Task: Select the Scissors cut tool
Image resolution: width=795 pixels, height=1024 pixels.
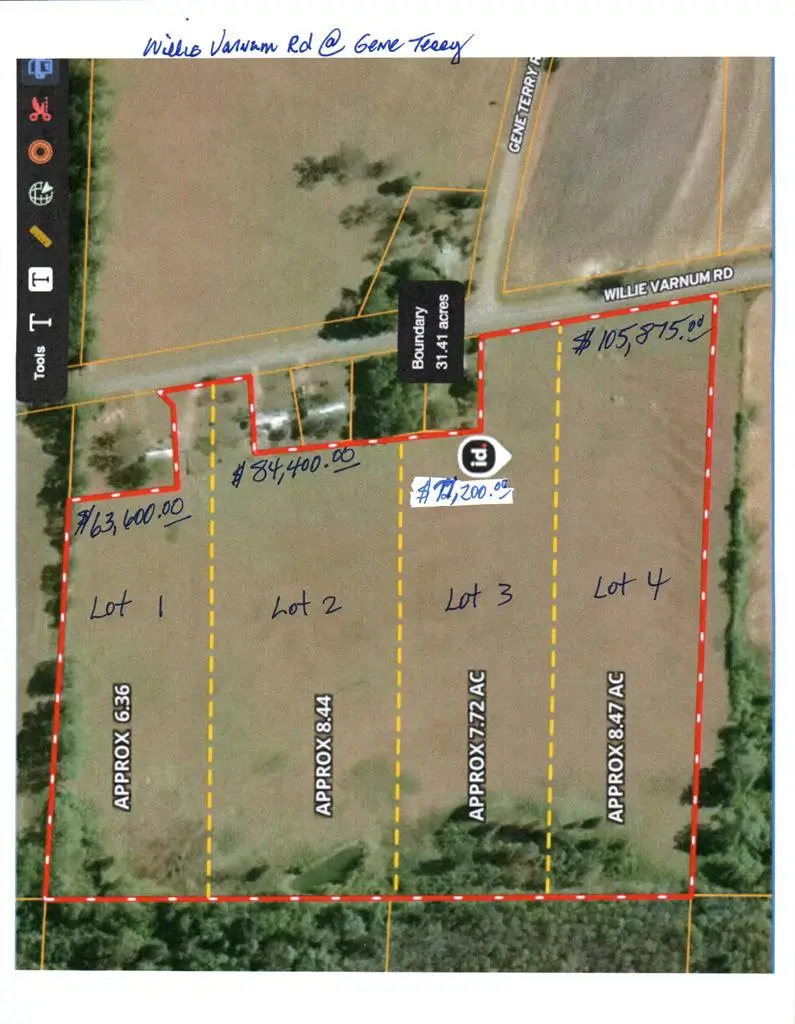Action: (40, 110)
